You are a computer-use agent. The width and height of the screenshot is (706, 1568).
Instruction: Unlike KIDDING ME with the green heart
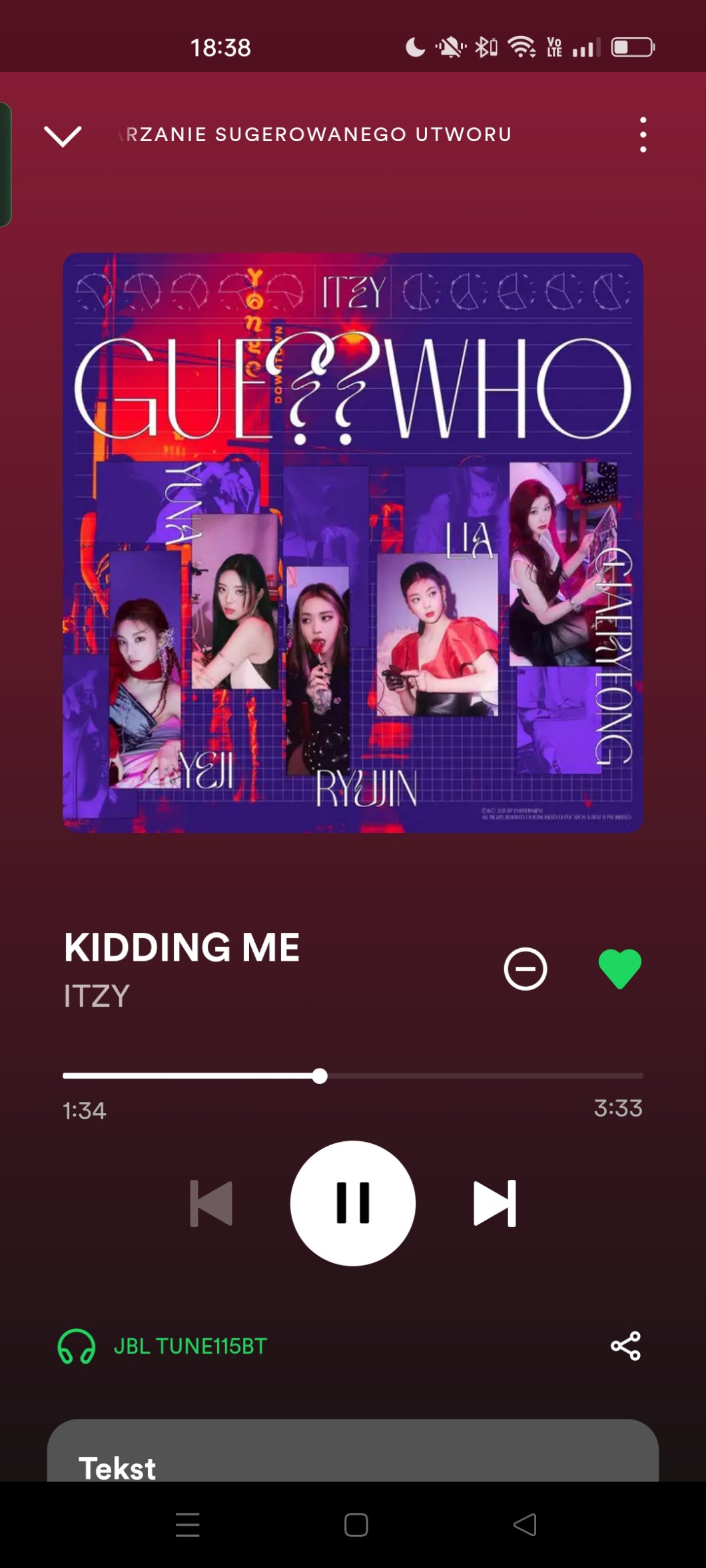(x=619, y=969)
